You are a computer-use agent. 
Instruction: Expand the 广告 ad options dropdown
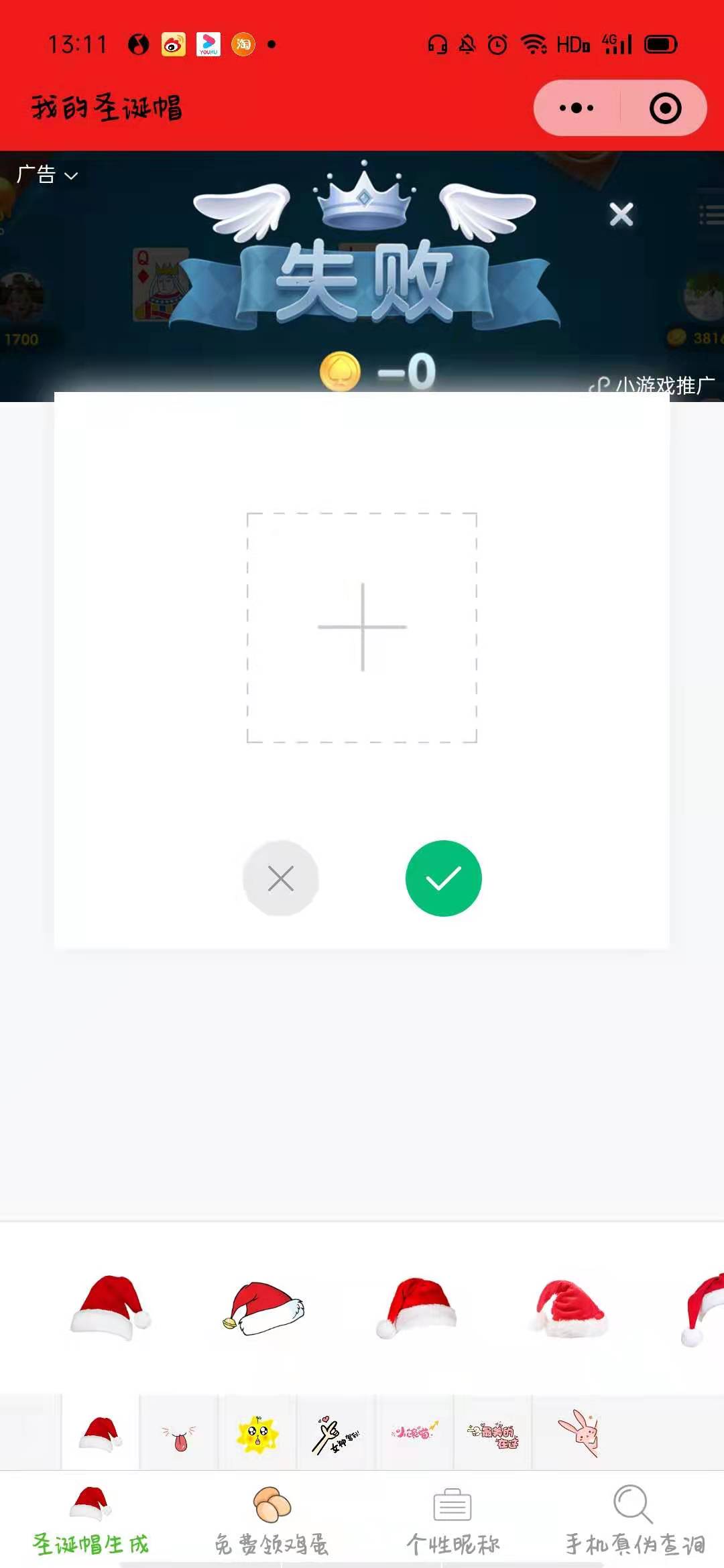click(47, 175)
